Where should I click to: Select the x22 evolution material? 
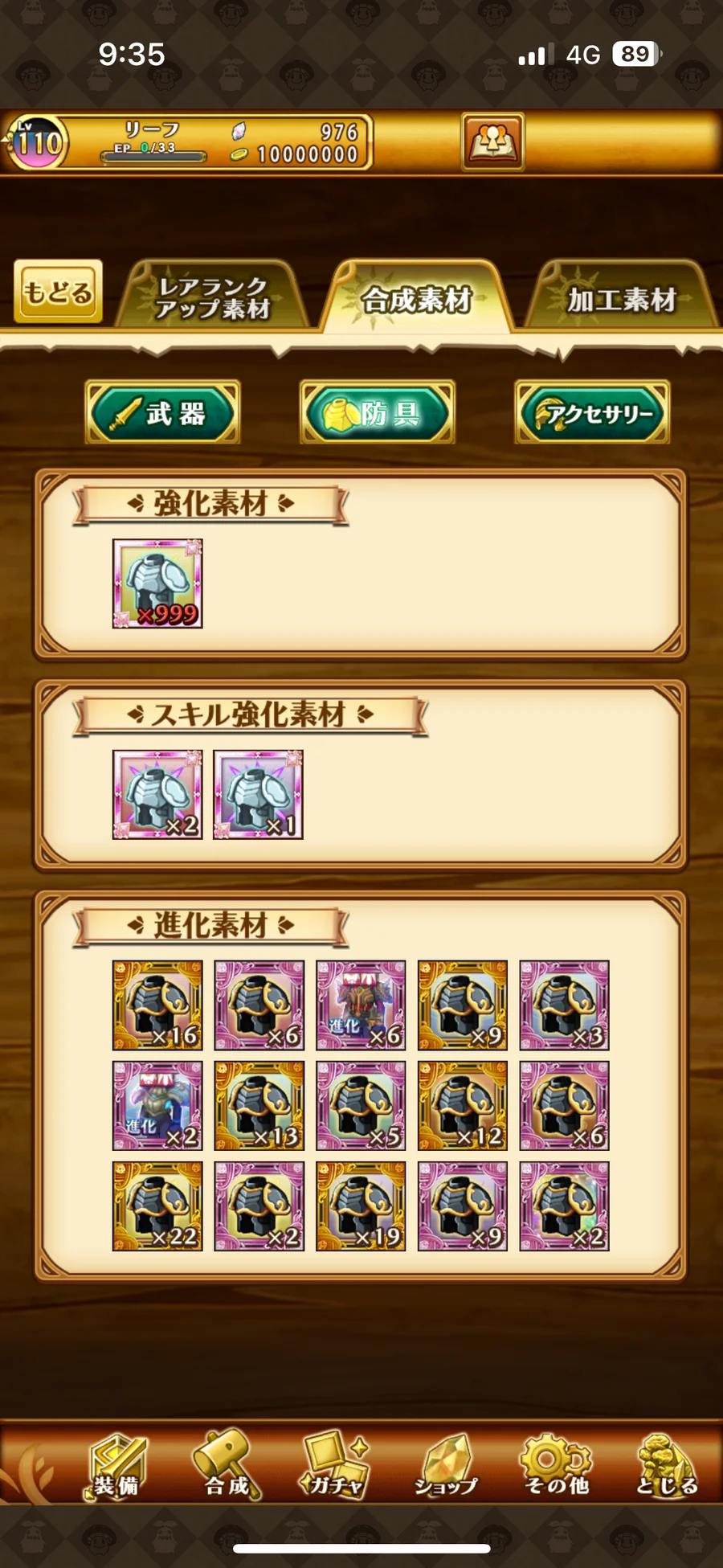click(x=157, y=1206)
